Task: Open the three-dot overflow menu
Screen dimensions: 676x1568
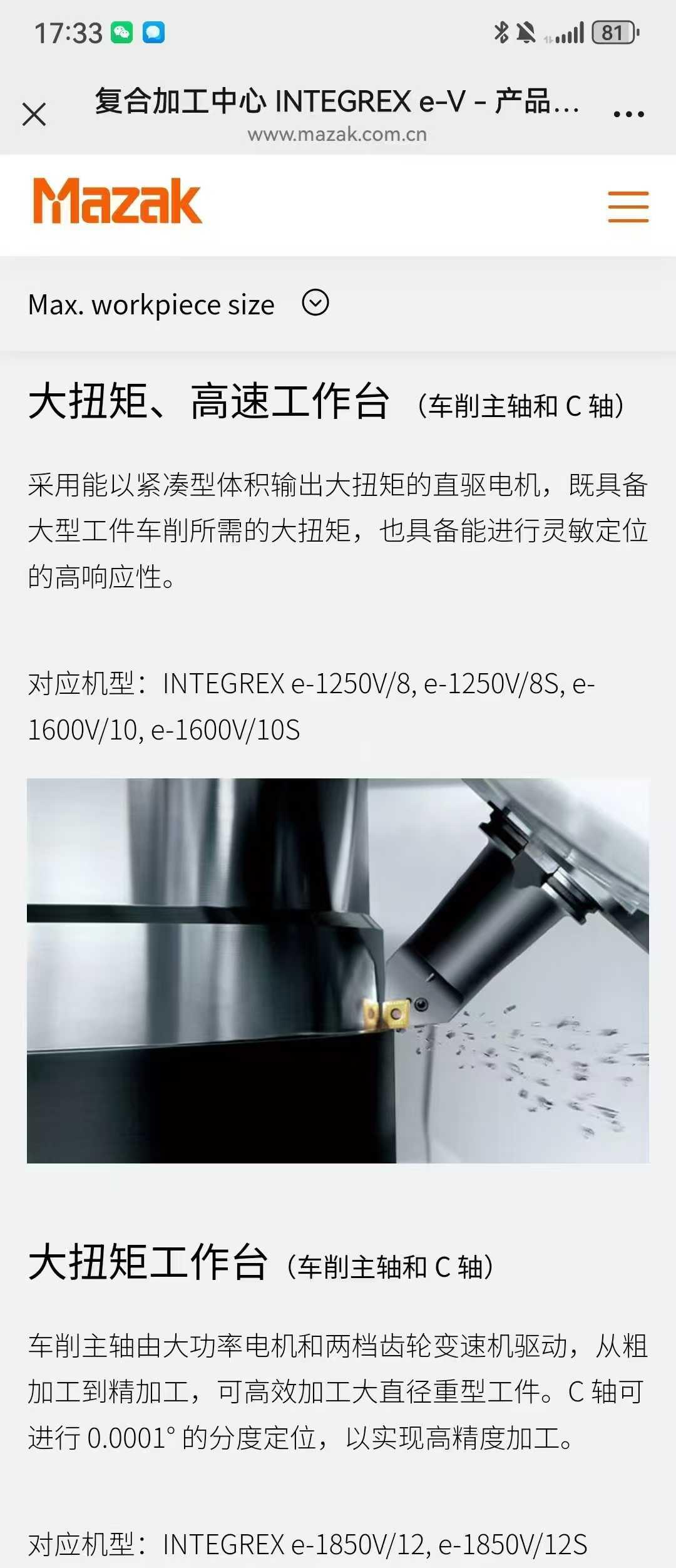Action: point(628,115)
